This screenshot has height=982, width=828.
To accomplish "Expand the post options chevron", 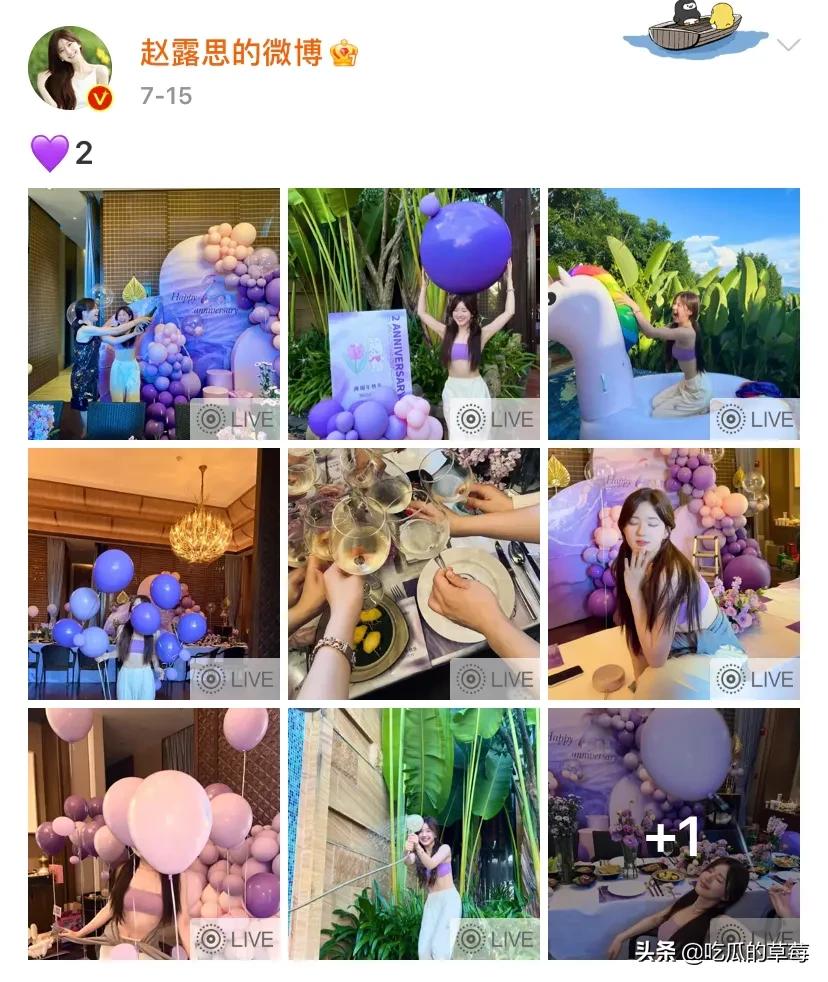I will point(789,45).
